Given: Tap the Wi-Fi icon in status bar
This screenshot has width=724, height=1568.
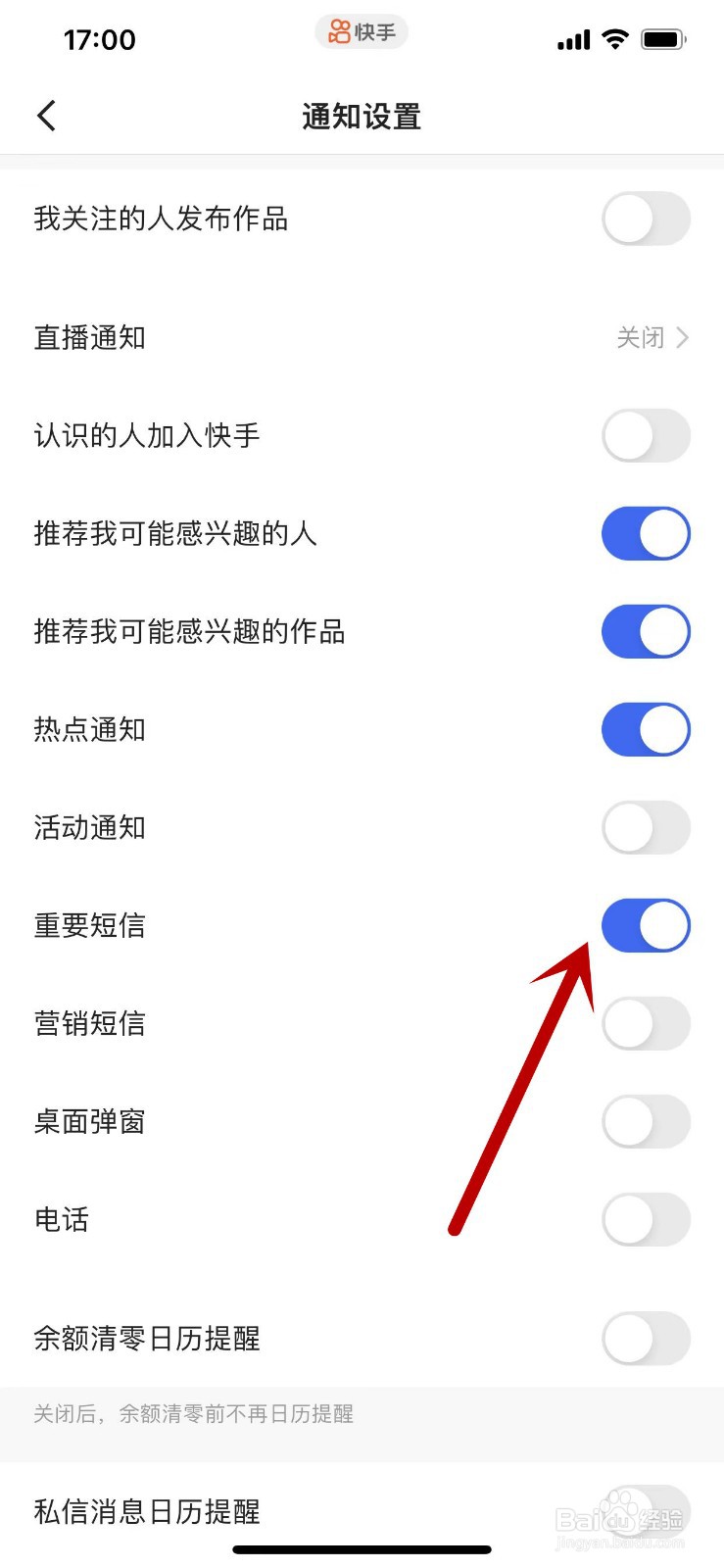Looking at the screenshot, I should (615, 38).
